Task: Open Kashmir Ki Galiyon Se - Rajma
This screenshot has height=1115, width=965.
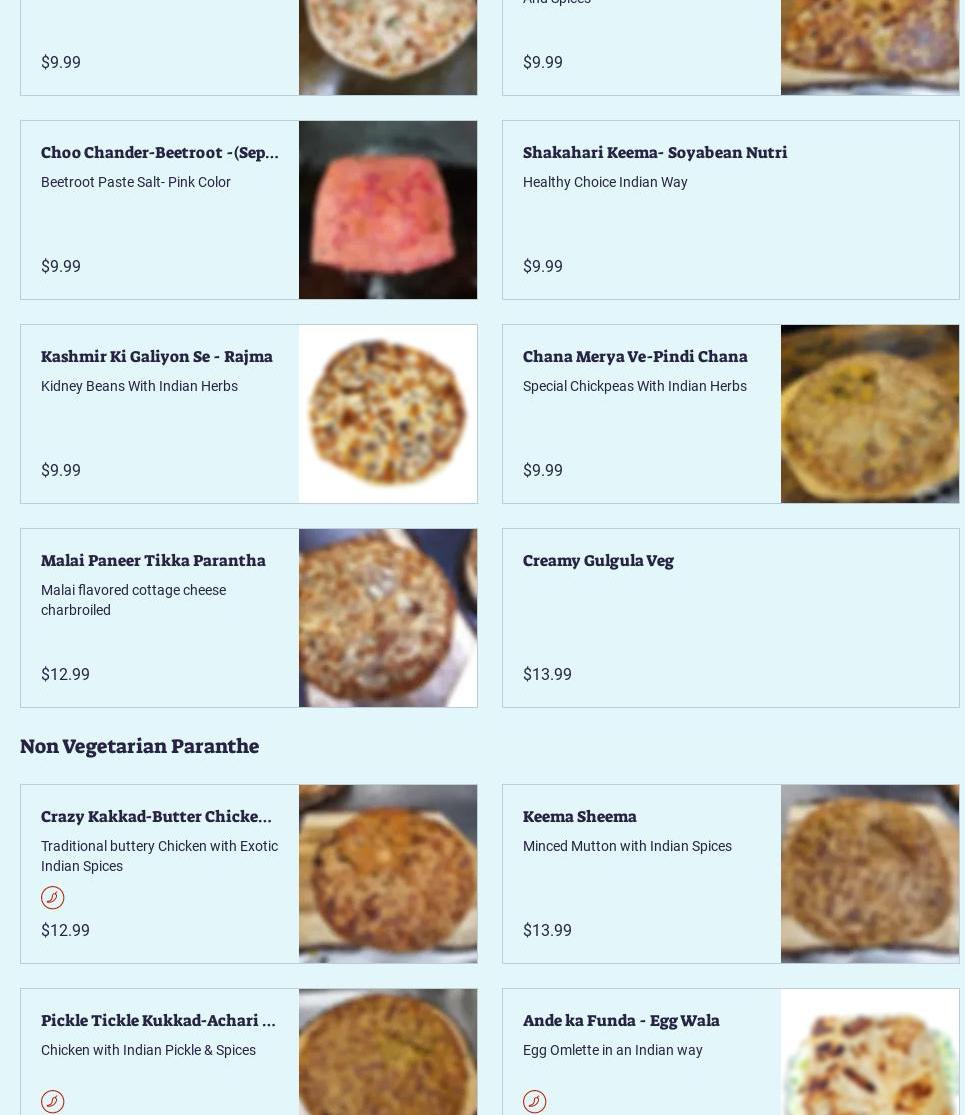Action: (157, 357)
